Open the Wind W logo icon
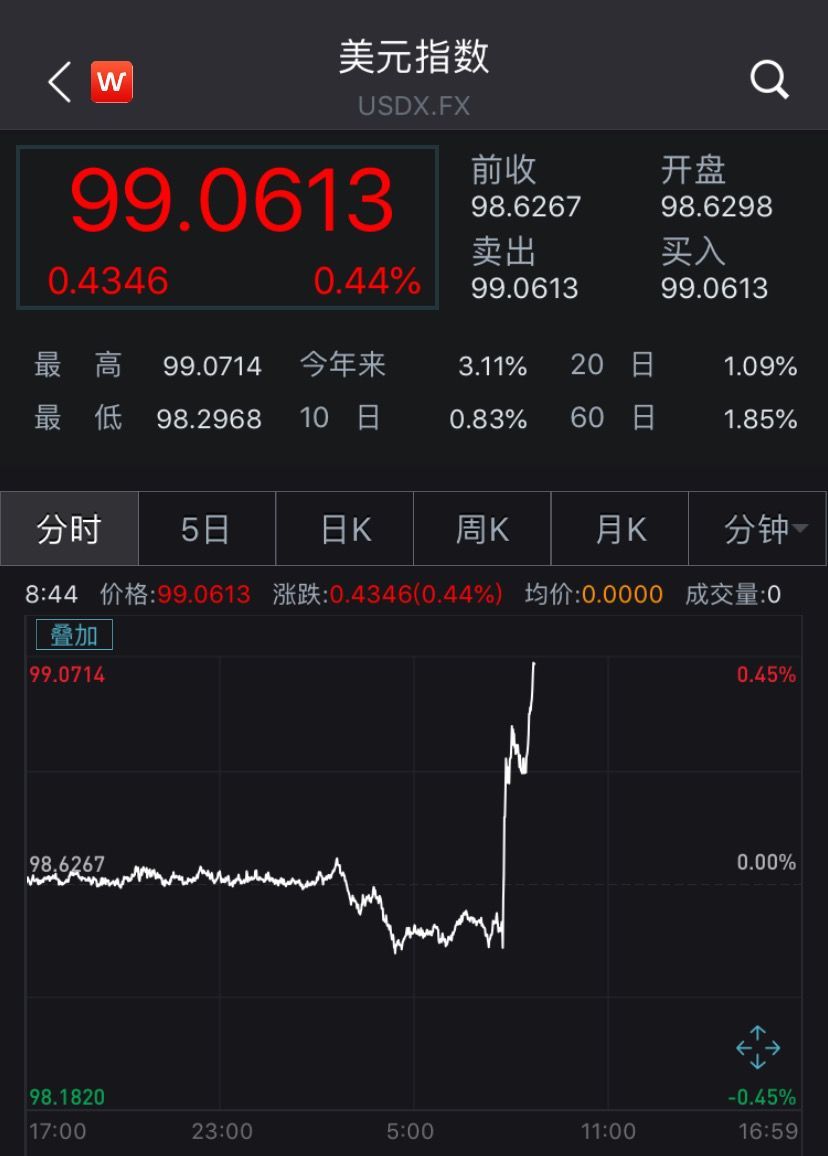This screenshot has height=1156, width=828. click(x=112, y=81)
